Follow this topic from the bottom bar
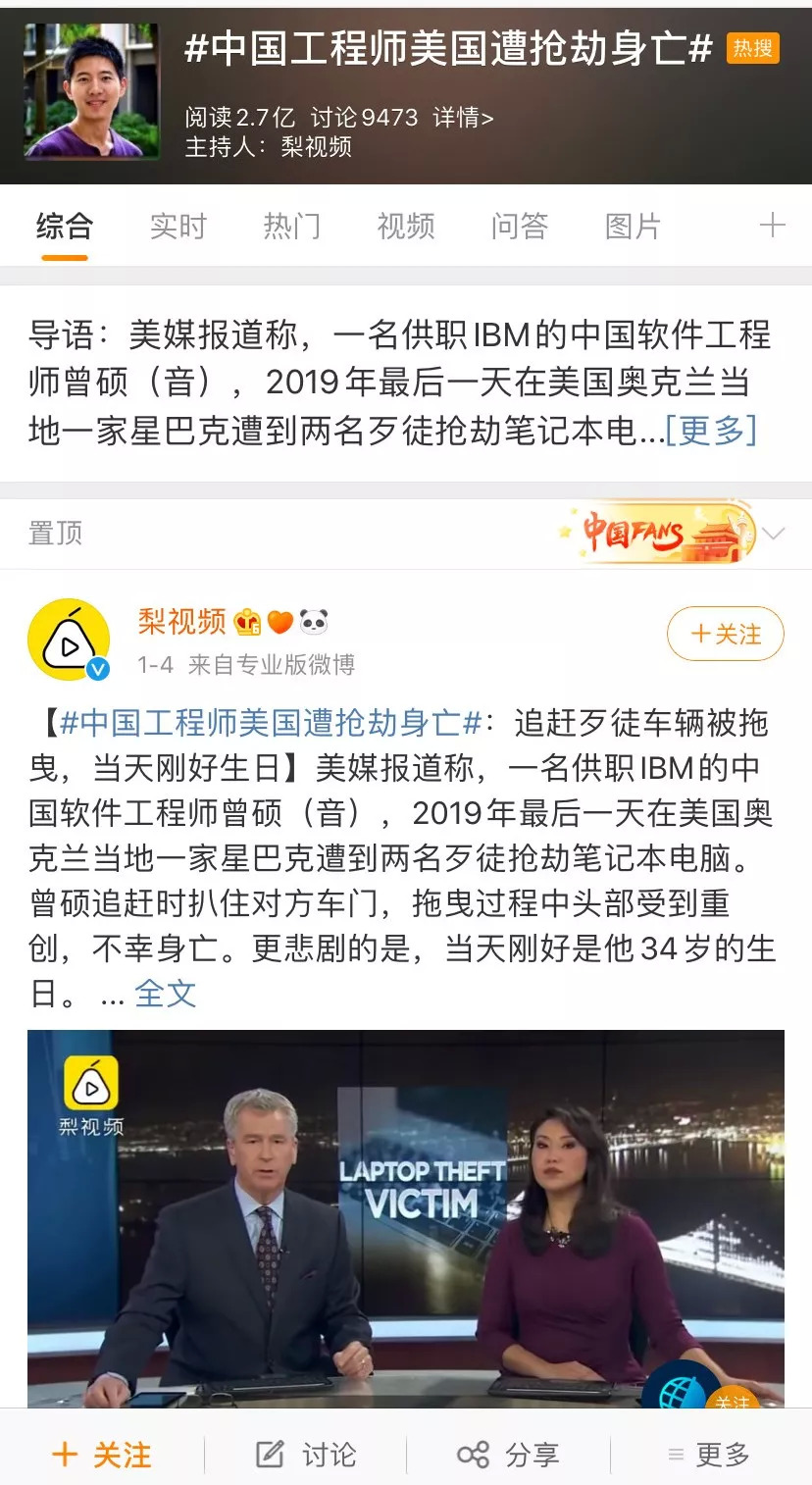 pos(102,1455)
